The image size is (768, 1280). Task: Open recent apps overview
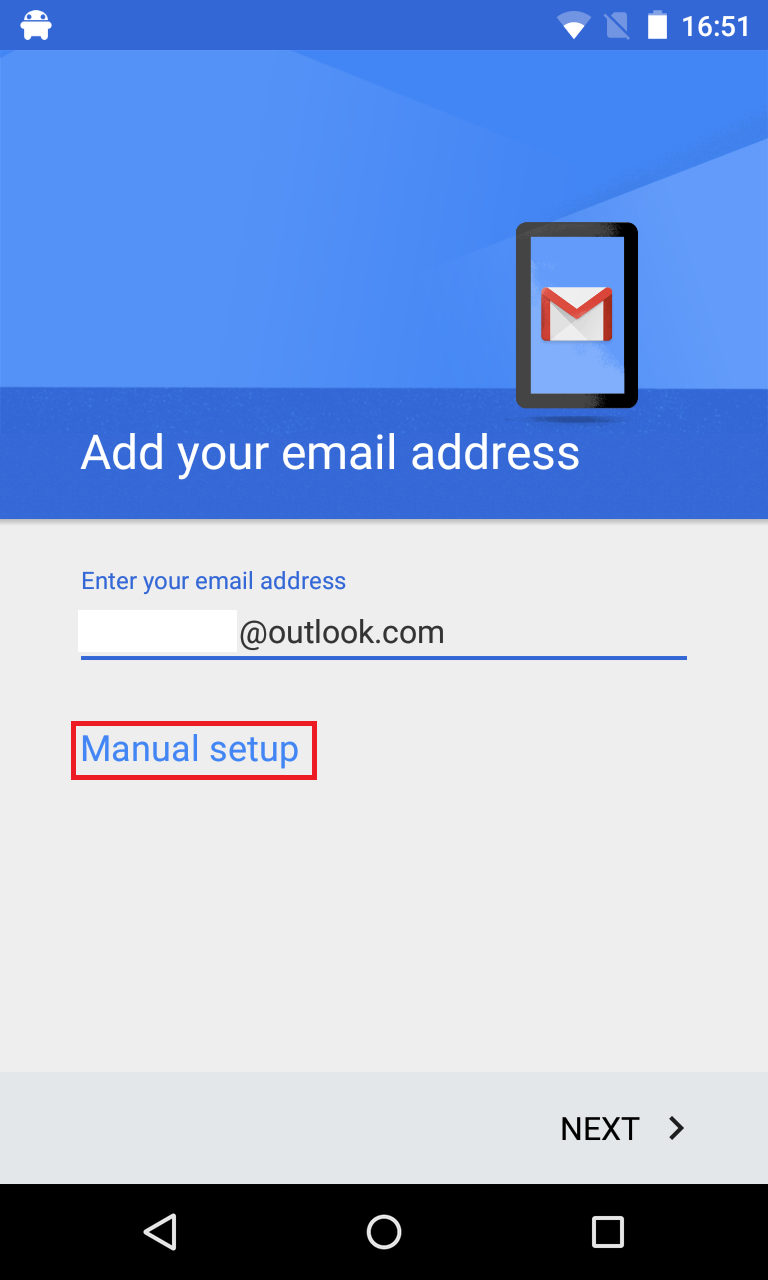607,1232
